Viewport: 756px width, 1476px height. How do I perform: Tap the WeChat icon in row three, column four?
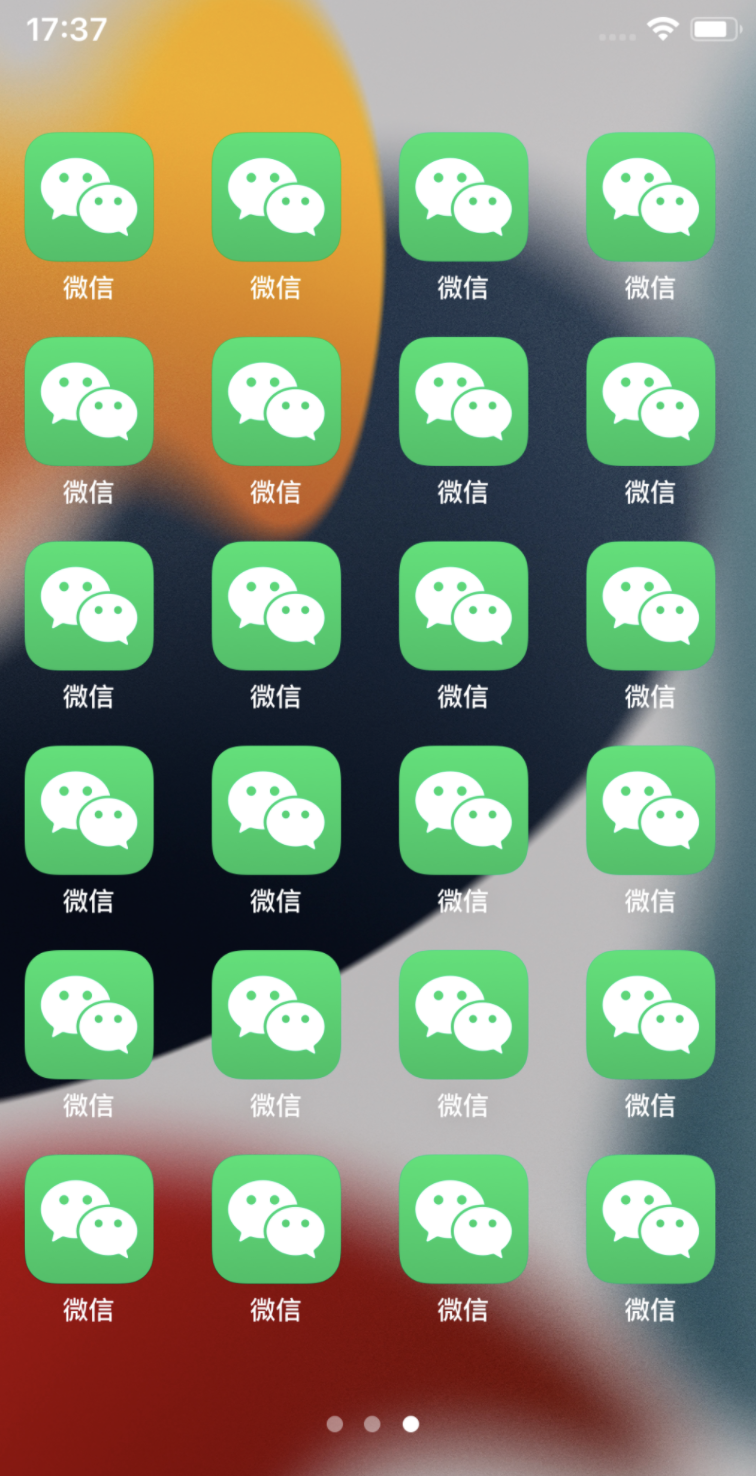651,606
